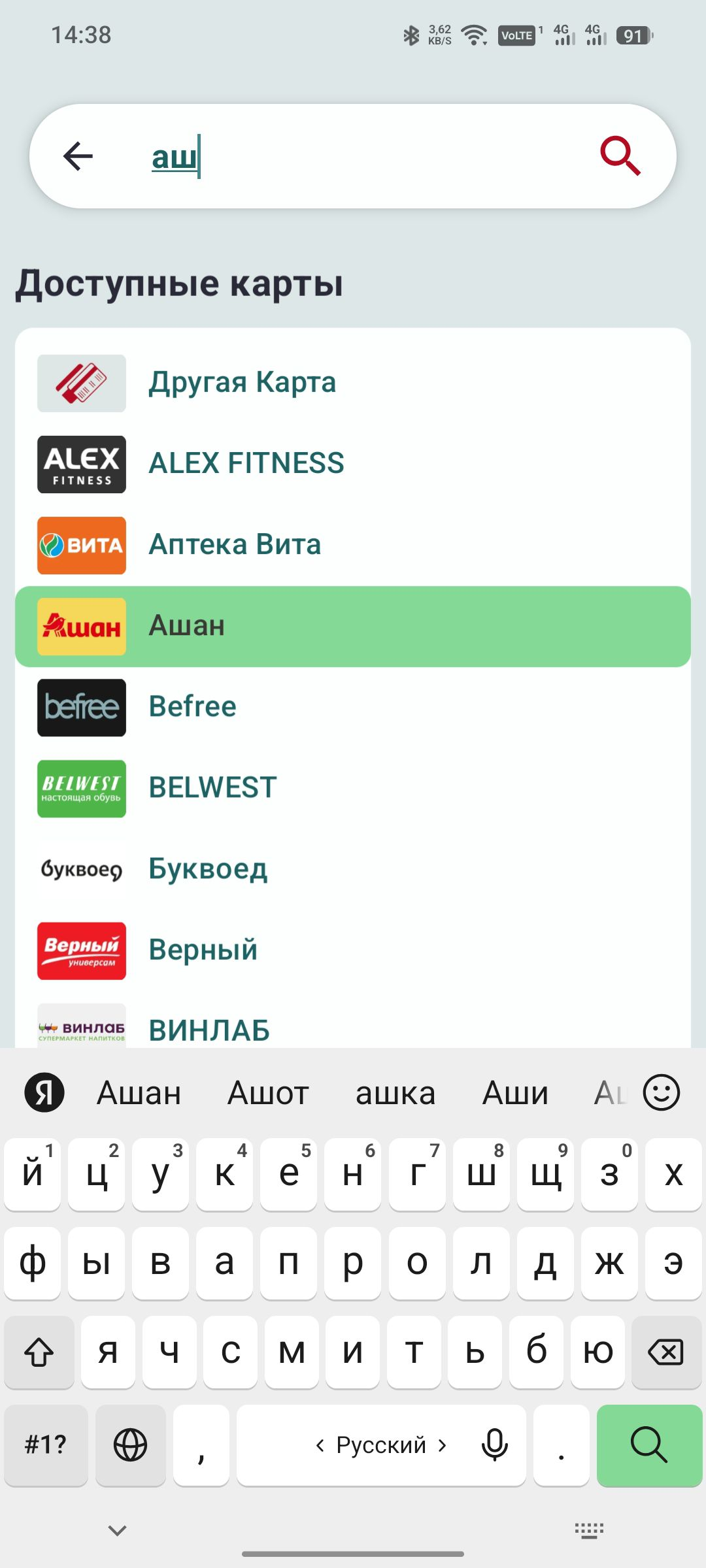Activate the microphone voice input icon

pos(495,1445)
